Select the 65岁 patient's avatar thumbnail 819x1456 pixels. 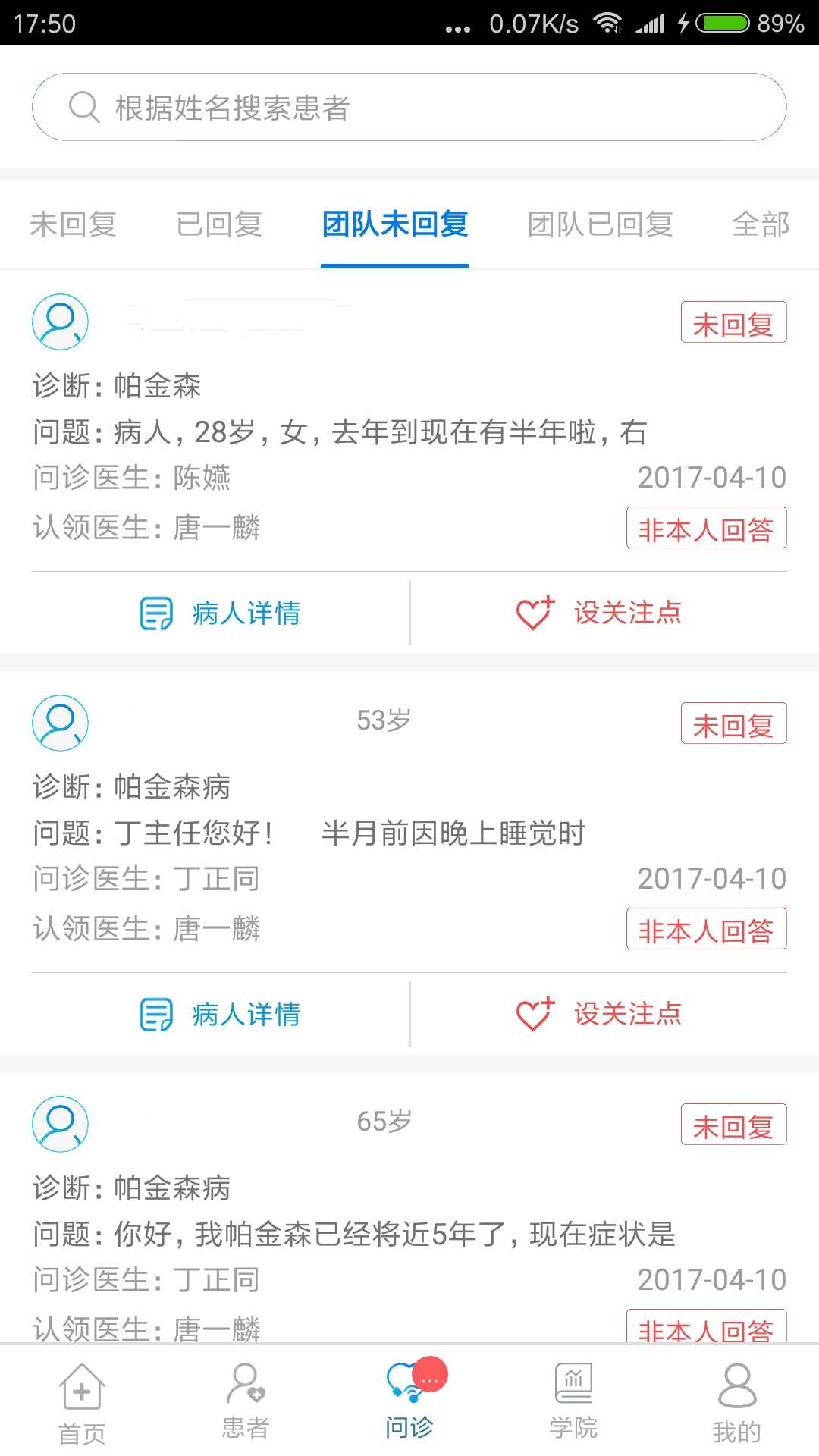pyautogui.click(x=61, y=1125)
